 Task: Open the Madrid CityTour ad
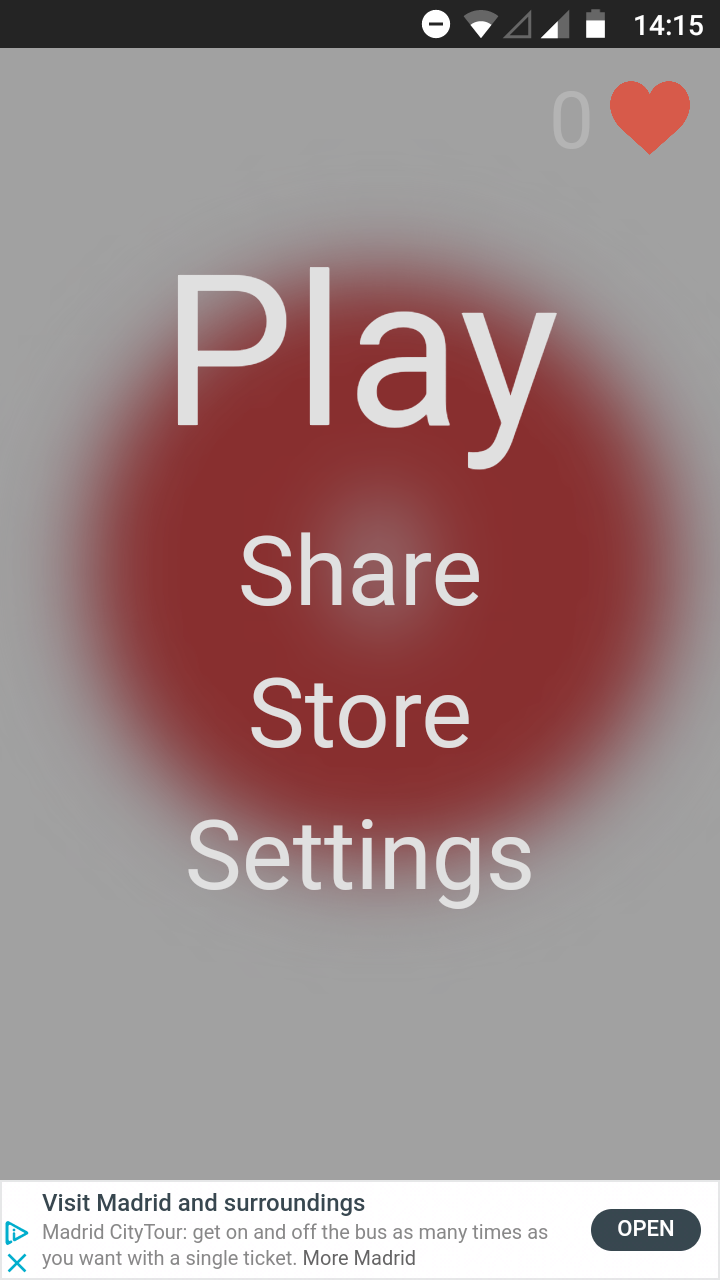(646, 1229)
